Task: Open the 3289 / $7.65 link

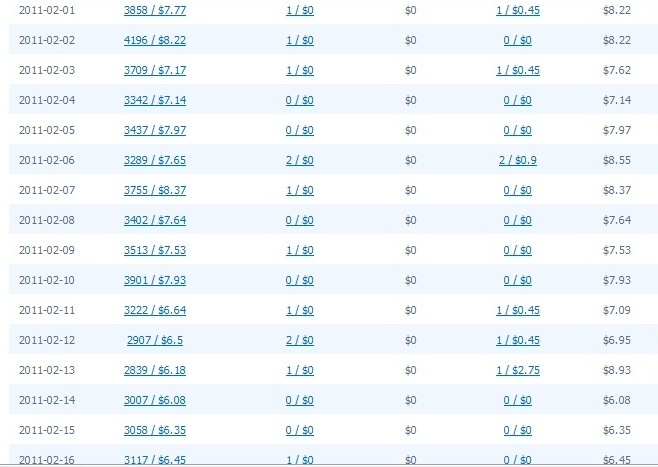Action: pyautogui.click(x=154, y=162)
